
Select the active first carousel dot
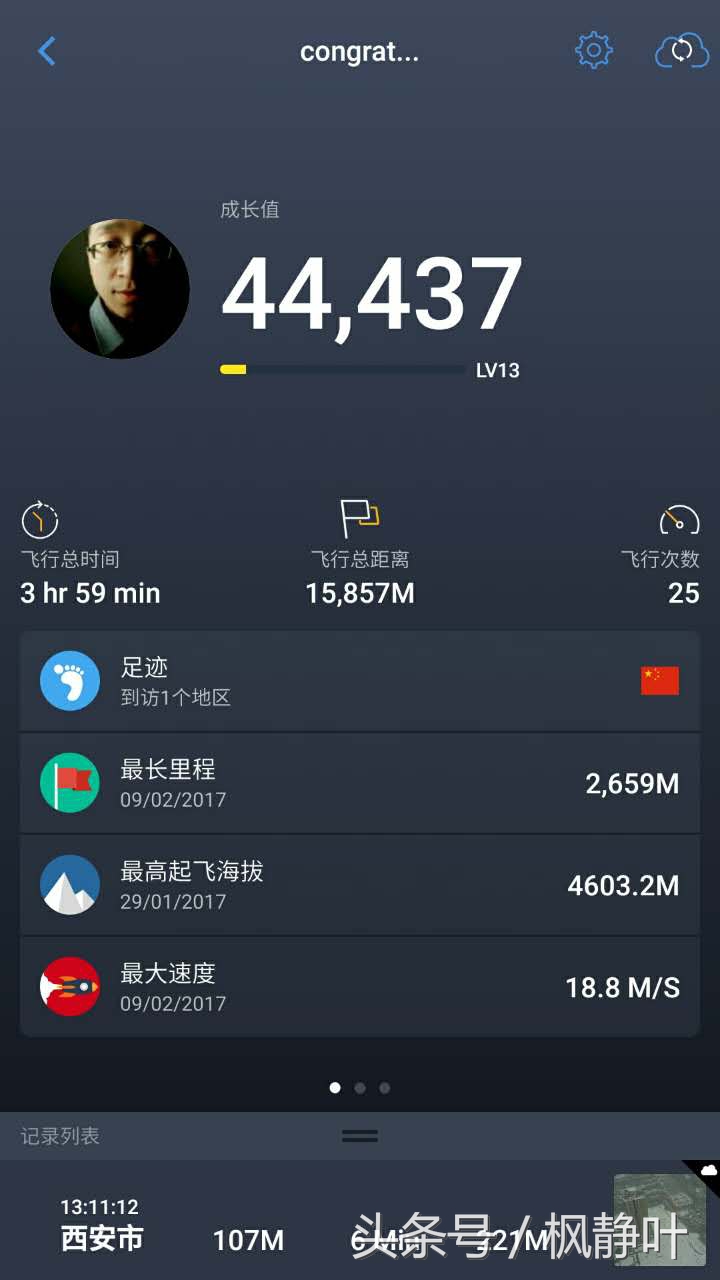click(335, 1087)
